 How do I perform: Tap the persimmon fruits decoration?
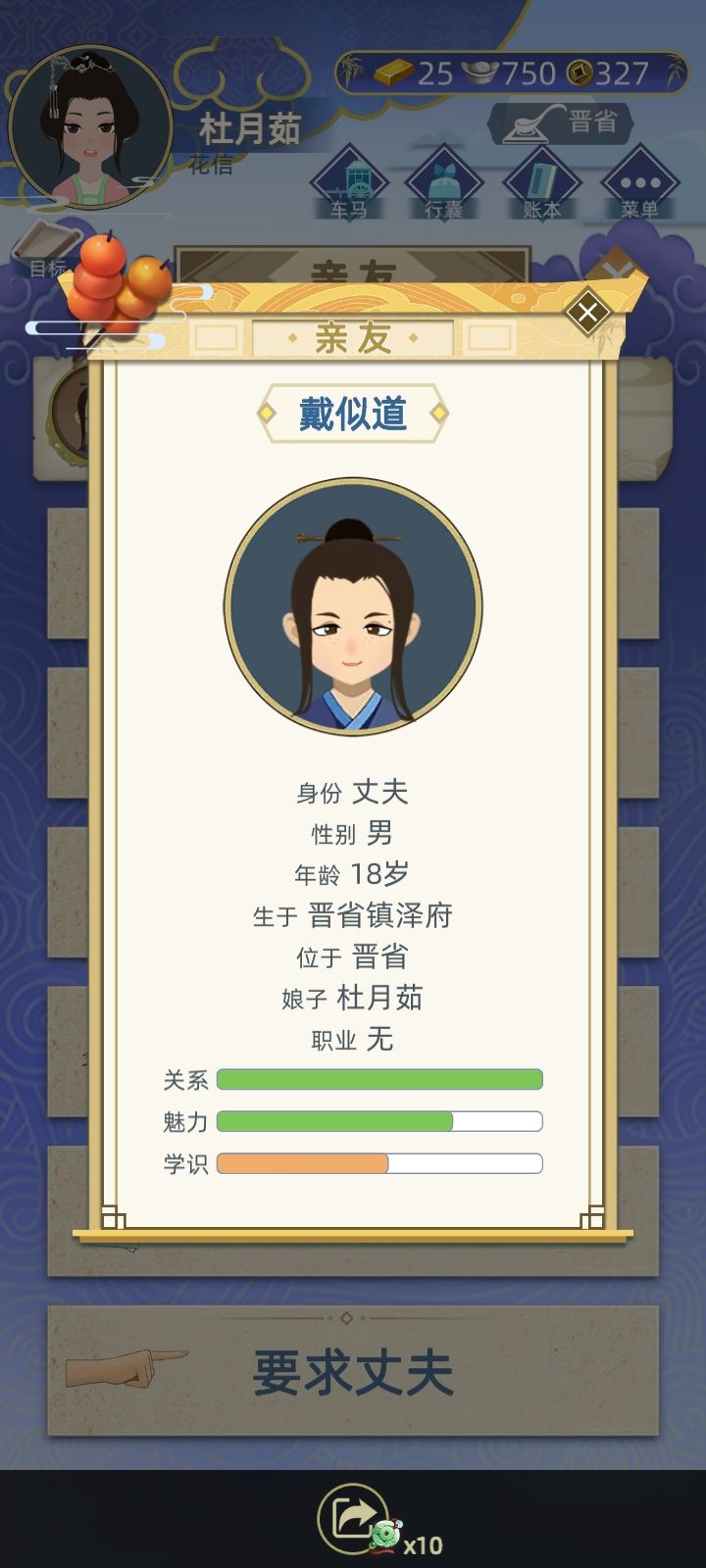110,277
